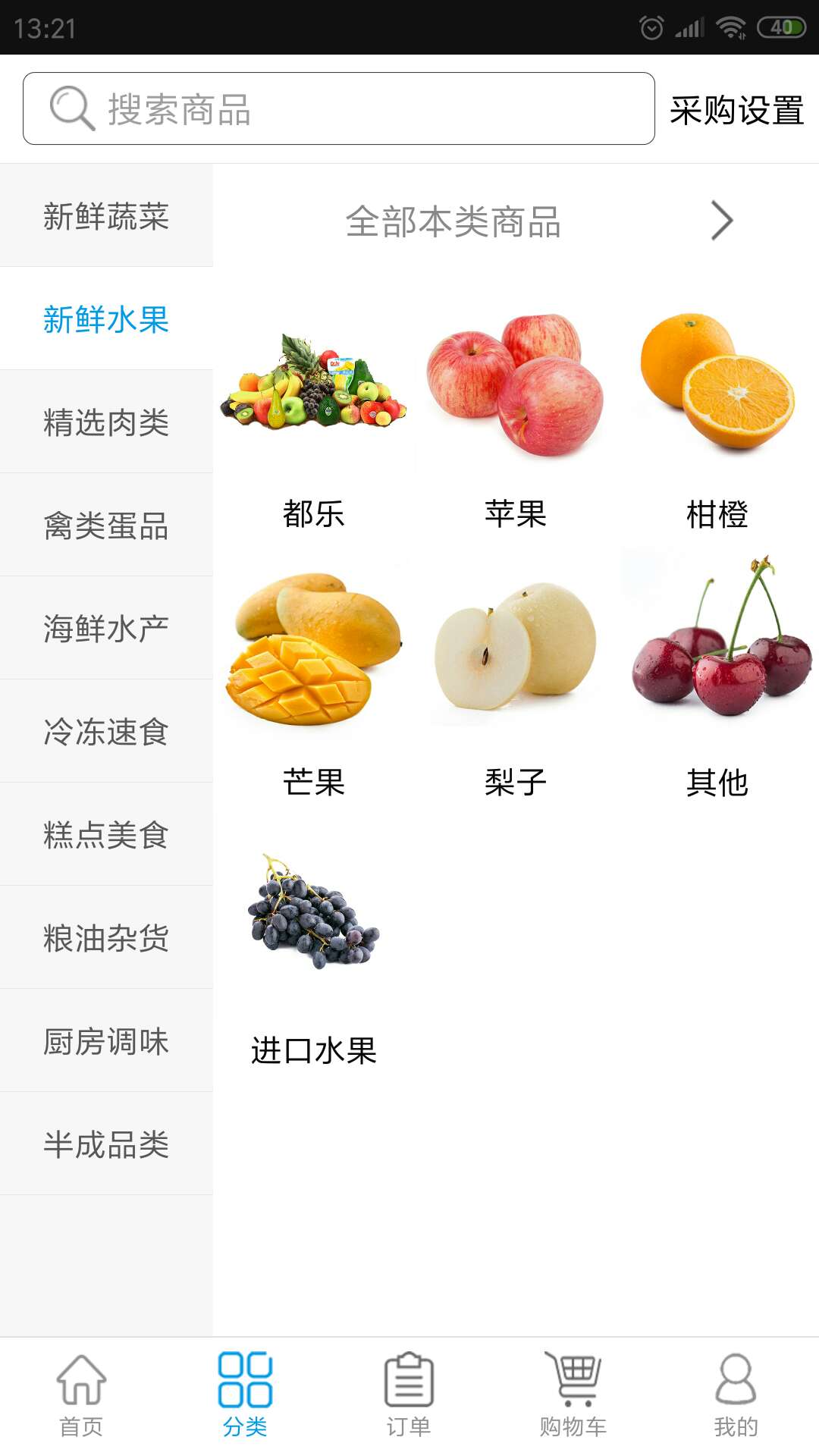Select the 厨房调味 category
The image size is (819, 1456).
[106, 1041]
